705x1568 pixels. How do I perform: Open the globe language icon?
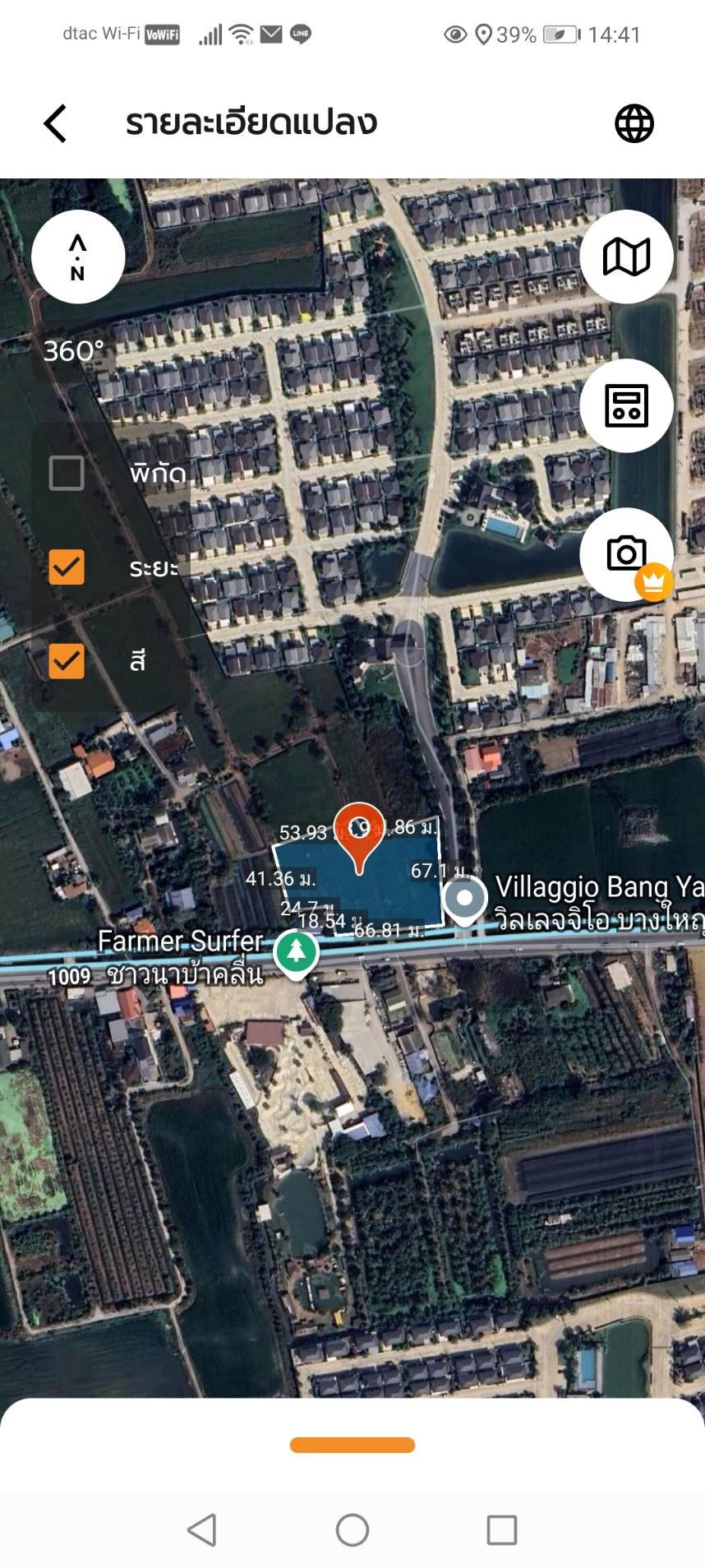634,123
